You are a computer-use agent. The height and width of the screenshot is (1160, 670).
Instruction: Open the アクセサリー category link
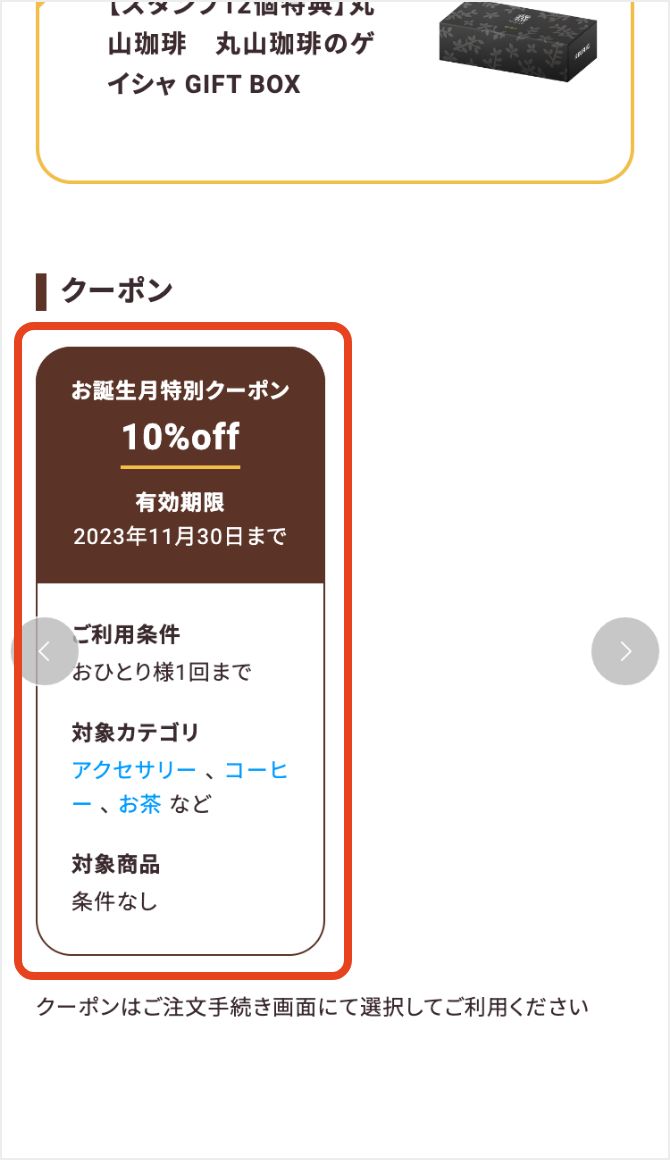coord(134,770)
